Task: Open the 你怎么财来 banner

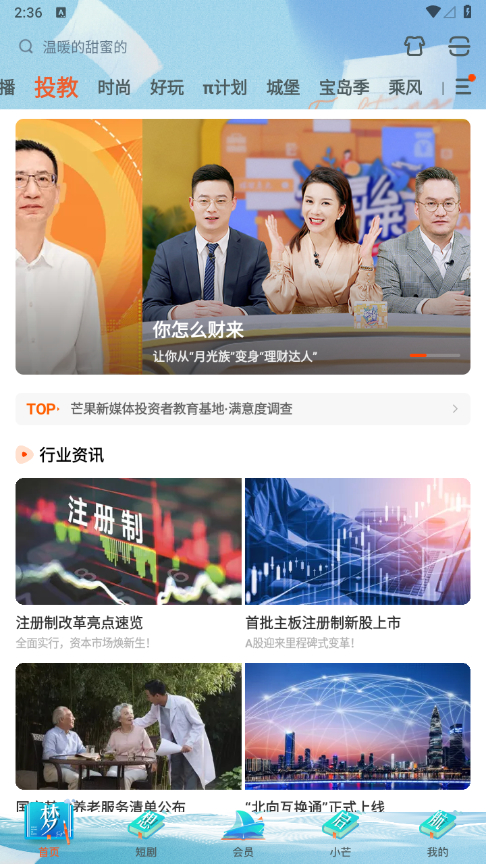Action: (243, 247)
